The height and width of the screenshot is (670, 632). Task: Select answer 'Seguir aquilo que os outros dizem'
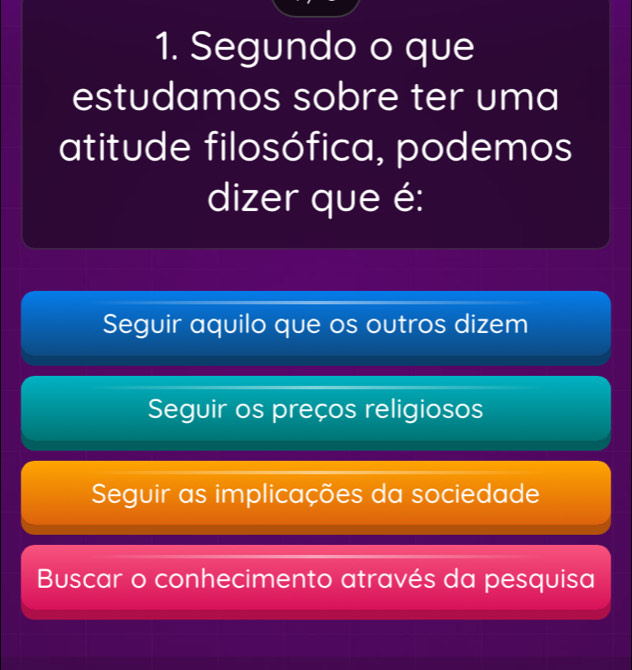coord(315,324)
